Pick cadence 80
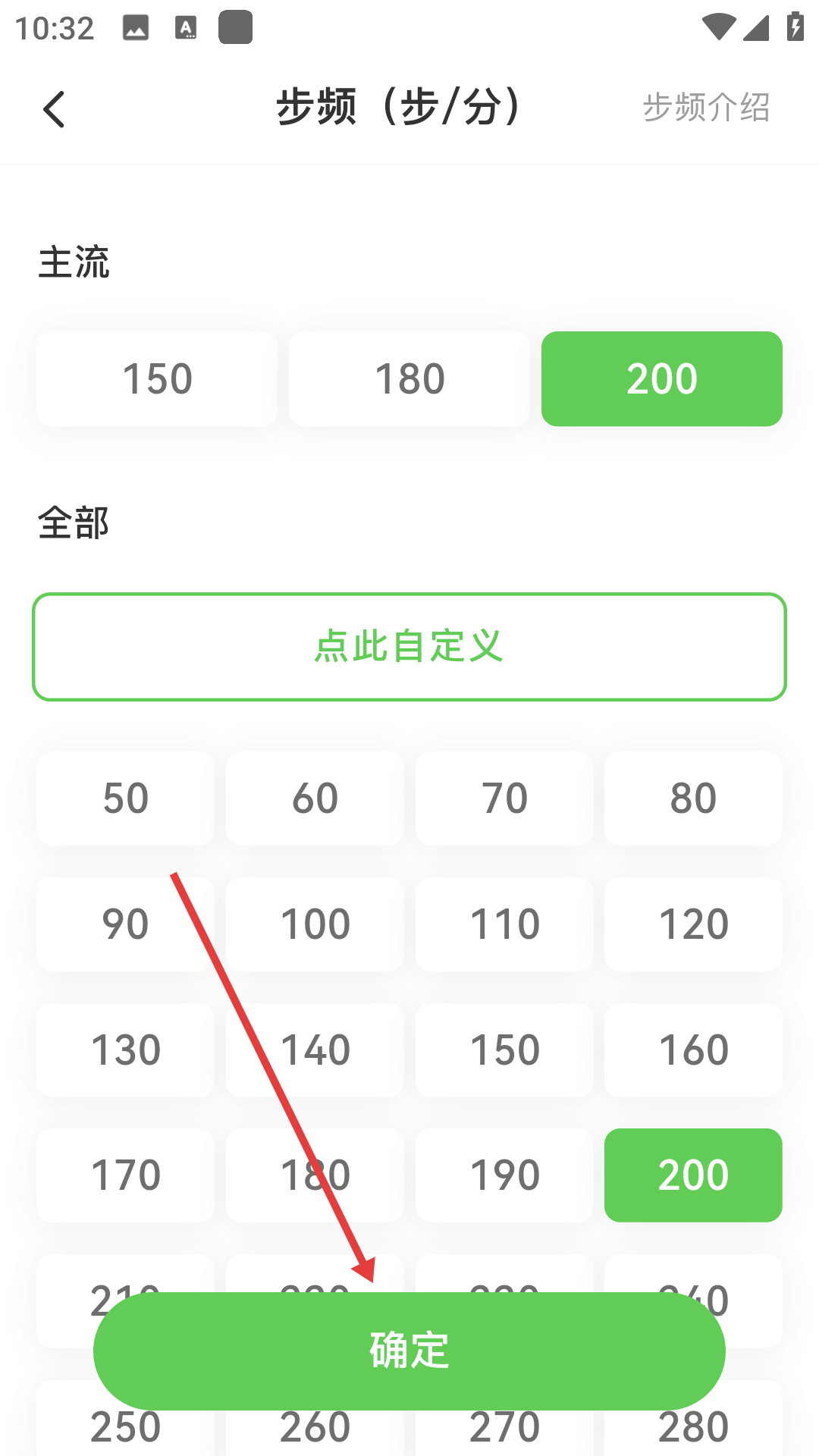This screenshot has height=1456, width=819. tap(693, 799)
